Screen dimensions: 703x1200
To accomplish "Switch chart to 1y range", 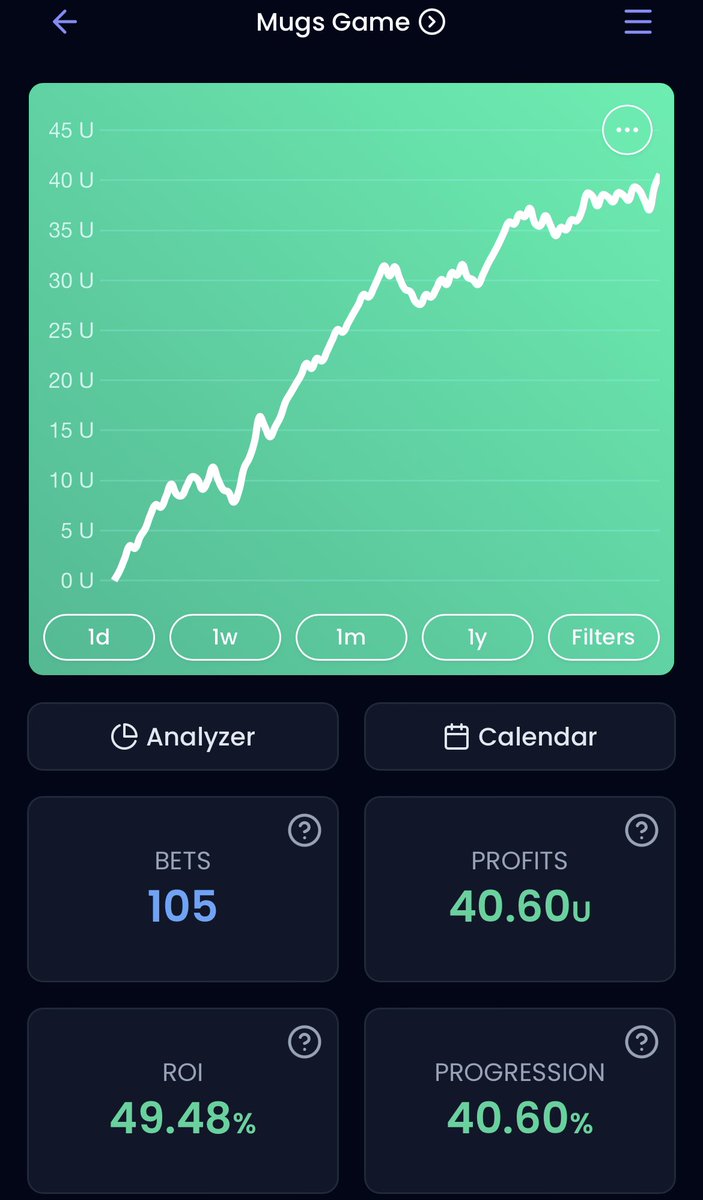I will coord(477,637).
